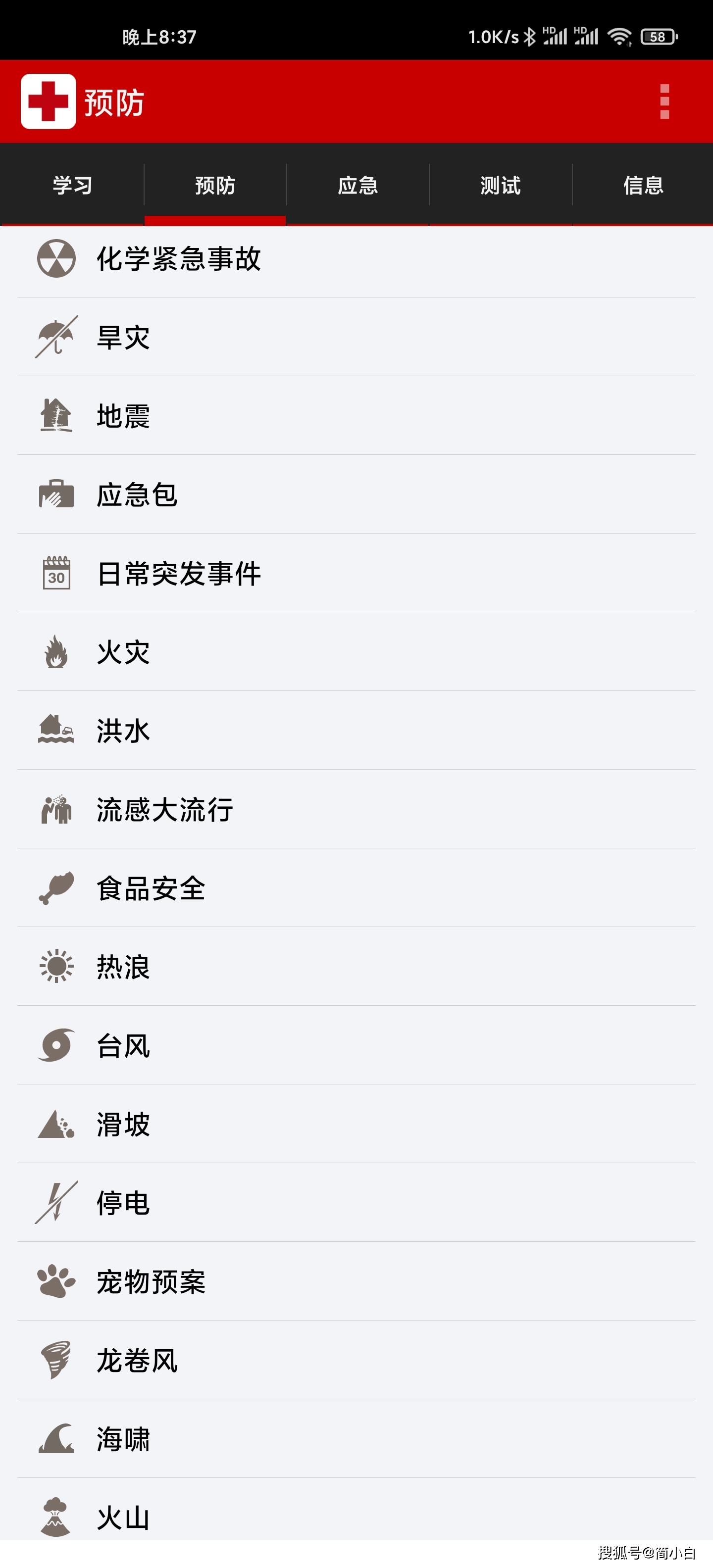Image resolution: width=713 pixels, height=1568 pixels.
Task: Open the 信息 tab
Action: (x=643, y=185)
